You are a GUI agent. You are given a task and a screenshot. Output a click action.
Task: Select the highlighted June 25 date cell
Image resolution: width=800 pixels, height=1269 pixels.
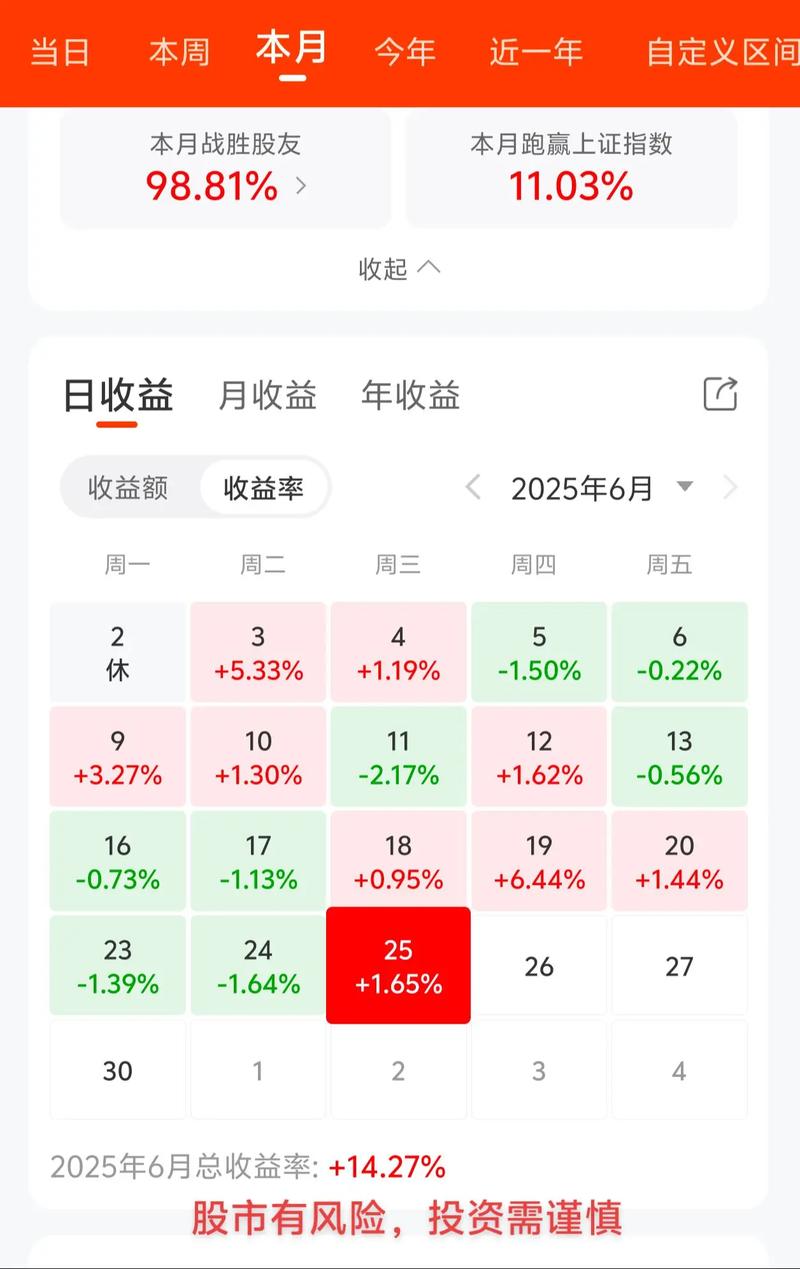[398, 964]
